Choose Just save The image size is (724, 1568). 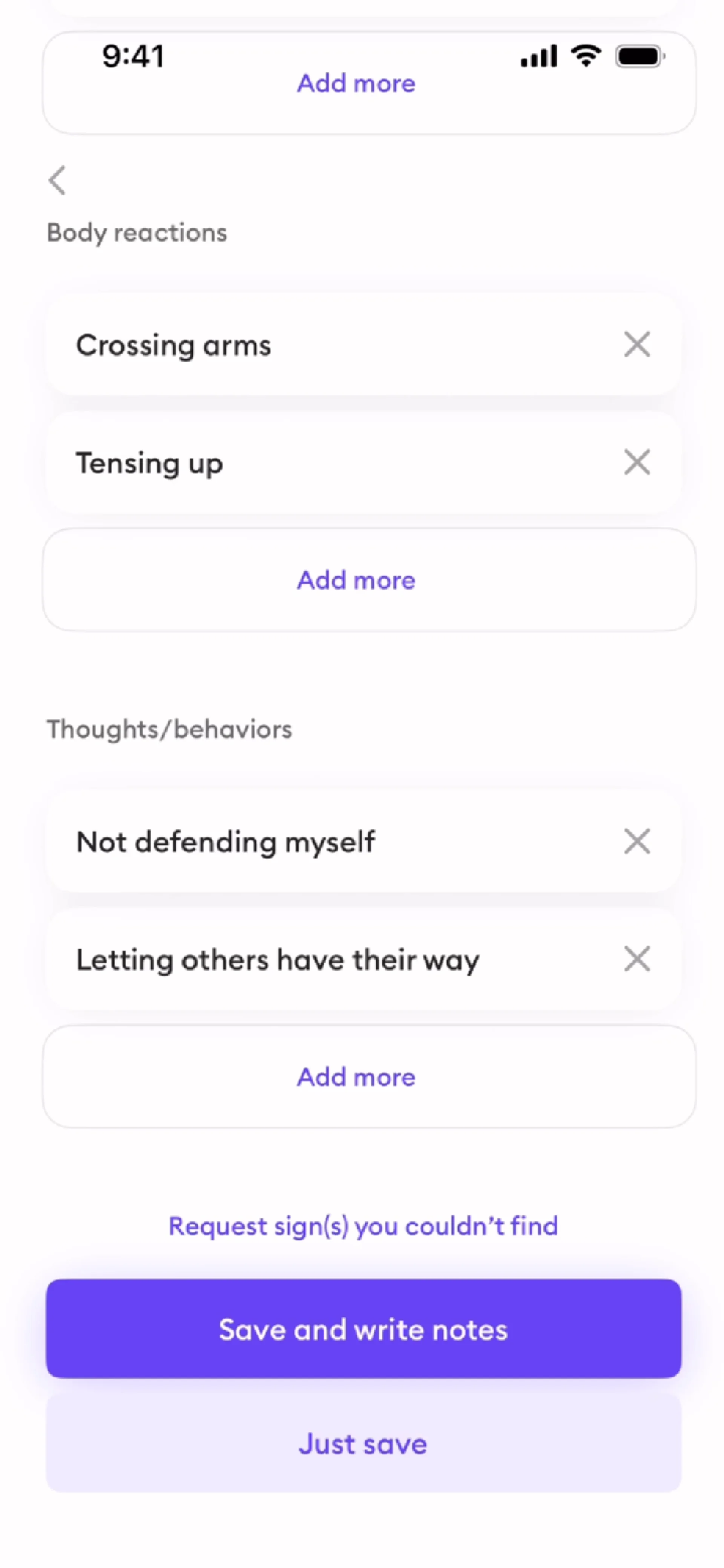tap(363, 1444)
